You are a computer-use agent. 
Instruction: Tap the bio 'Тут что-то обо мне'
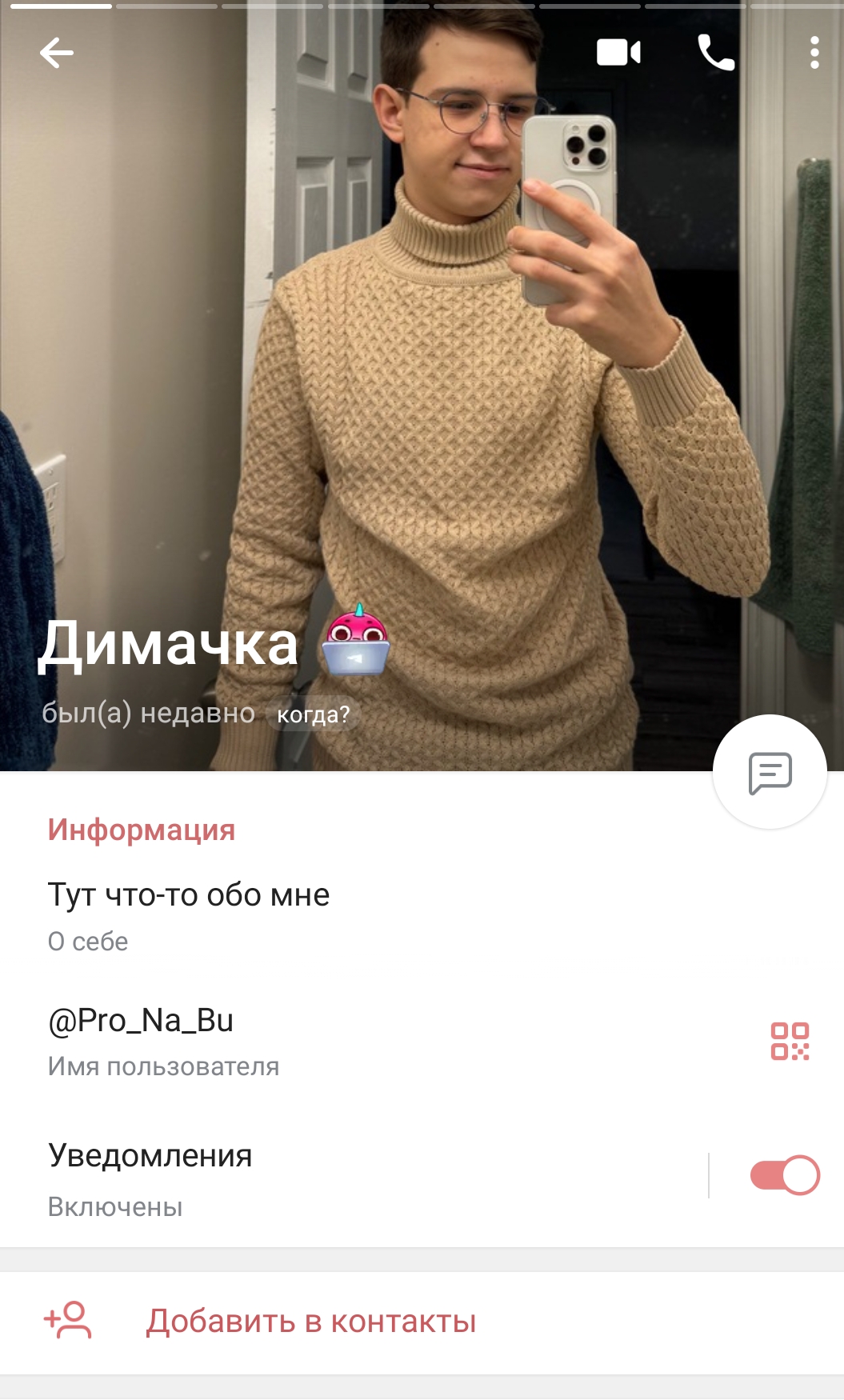(189, 895)
